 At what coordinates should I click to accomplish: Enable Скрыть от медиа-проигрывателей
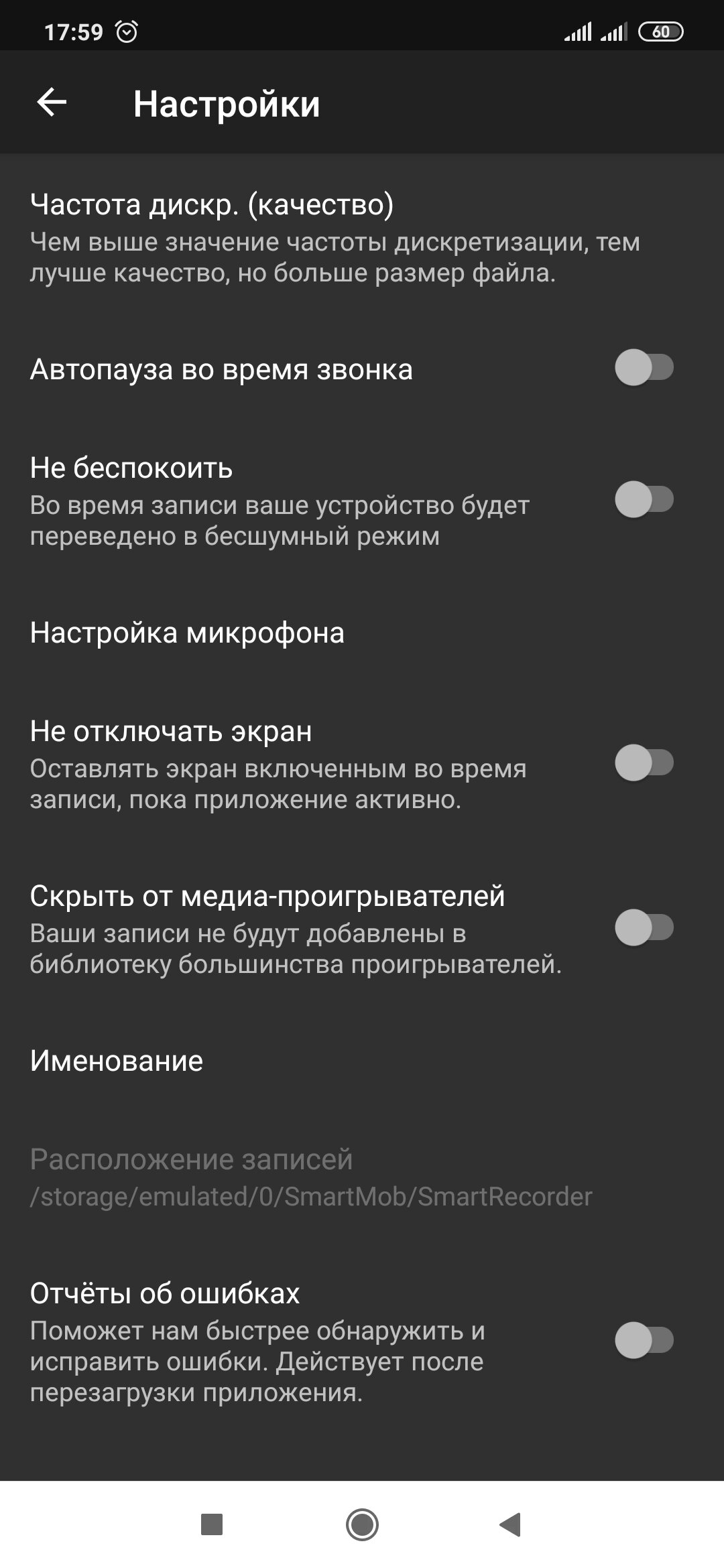pyautogui.click(x=644, y=928)
